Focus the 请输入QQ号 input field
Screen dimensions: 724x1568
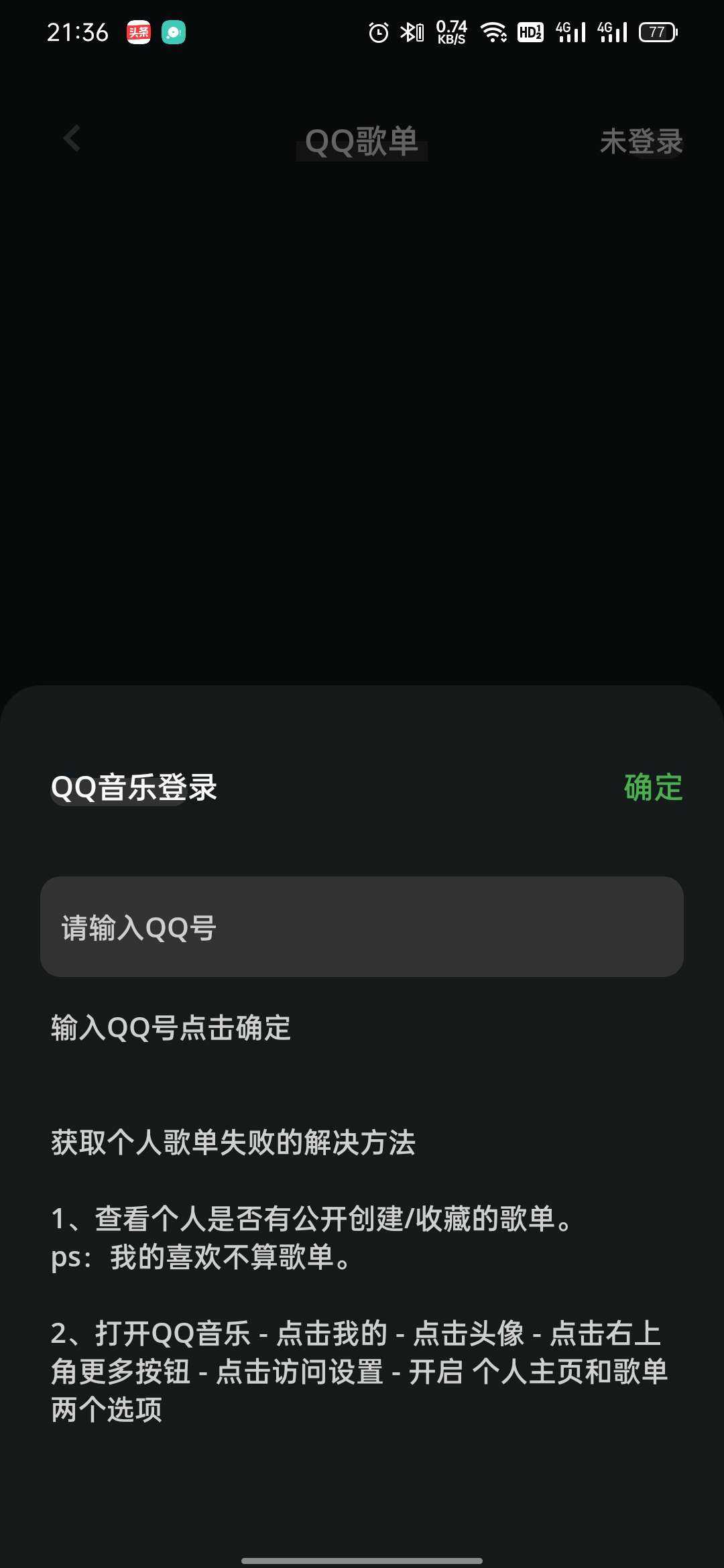[362, 927]
